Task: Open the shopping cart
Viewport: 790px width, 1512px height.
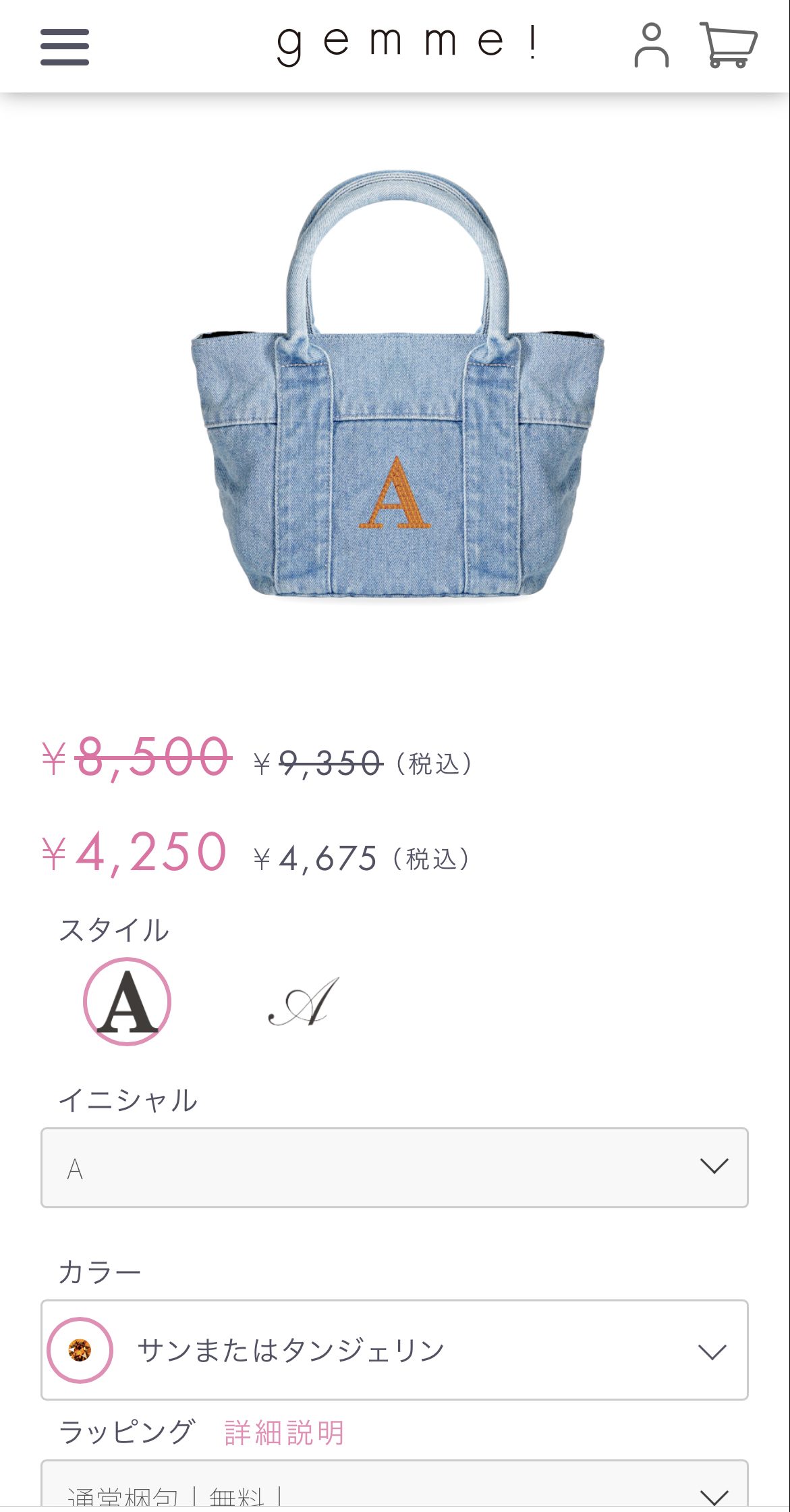Action: click(x=728, y=45)
